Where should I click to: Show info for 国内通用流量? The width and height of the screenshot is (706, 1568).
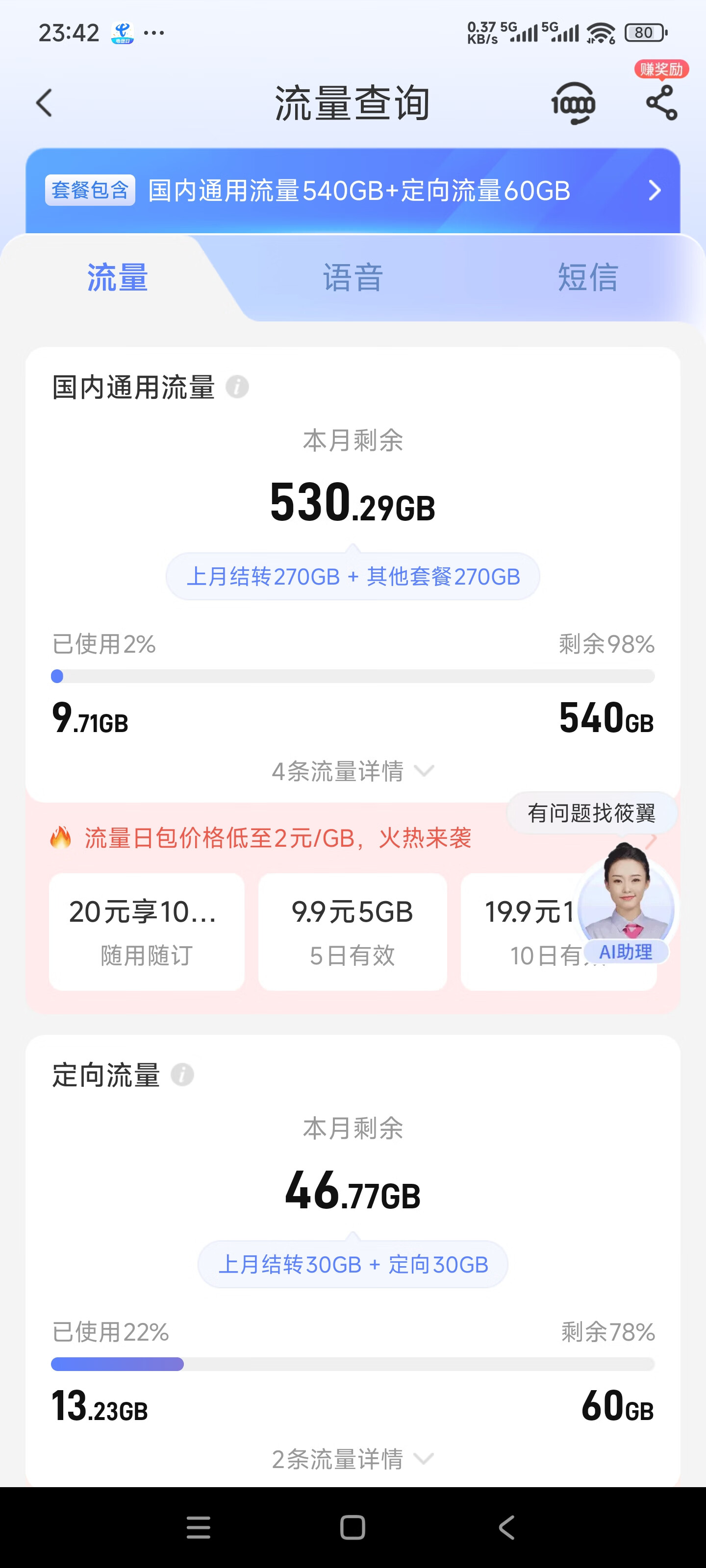237,387
